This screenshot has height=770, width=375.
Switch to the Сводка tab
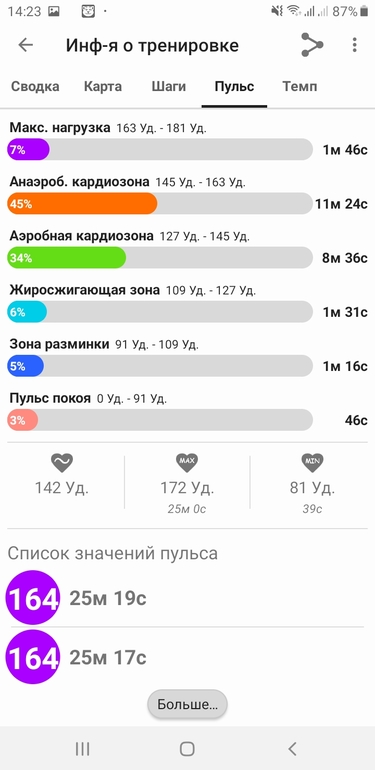pyautogui.click(x=35, y=87)
